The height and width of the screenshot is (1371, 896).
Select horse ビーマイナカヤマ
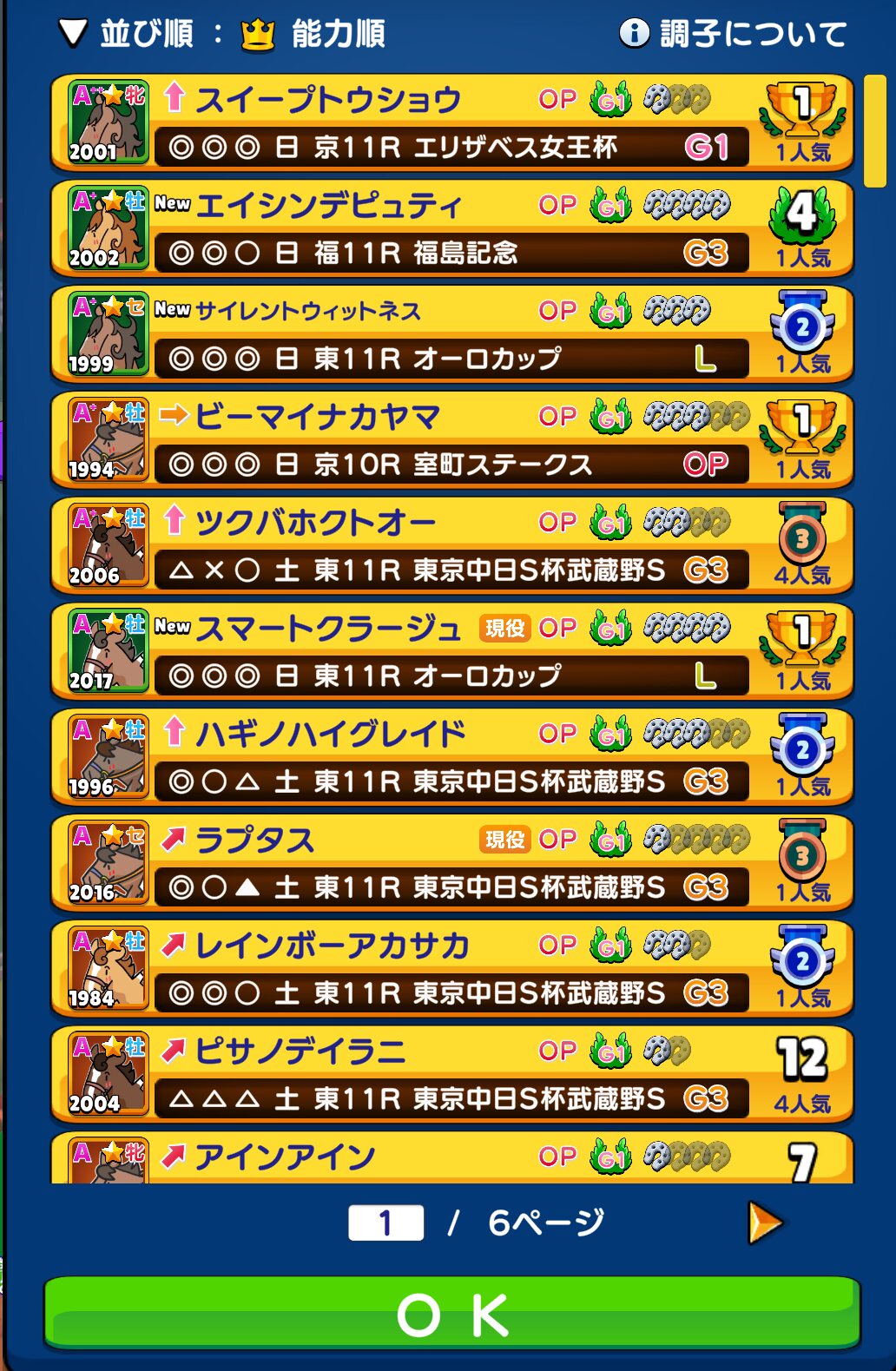451,440
